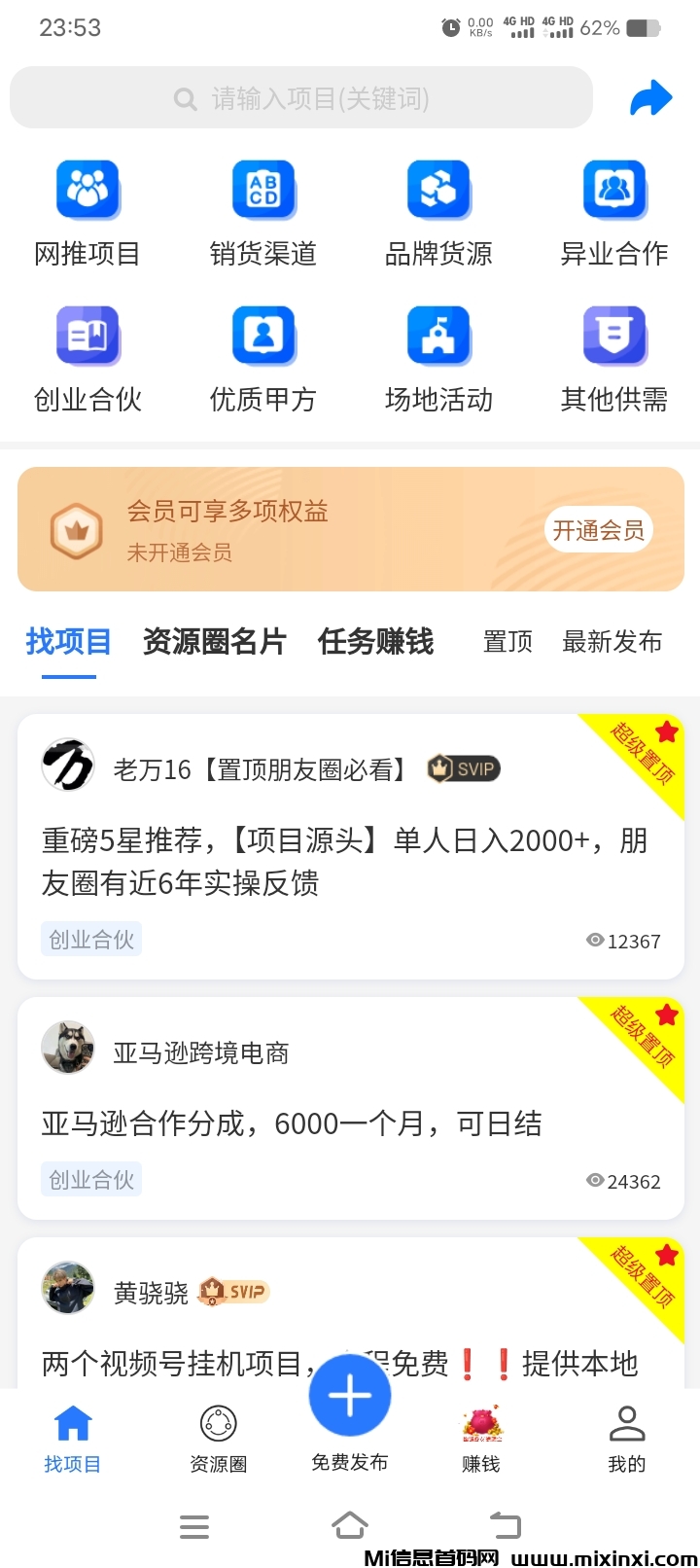Select the 最新发布 sorting option
This screenshot has height=1568, width=700.
pyautogui.click(x=612, y=641)
